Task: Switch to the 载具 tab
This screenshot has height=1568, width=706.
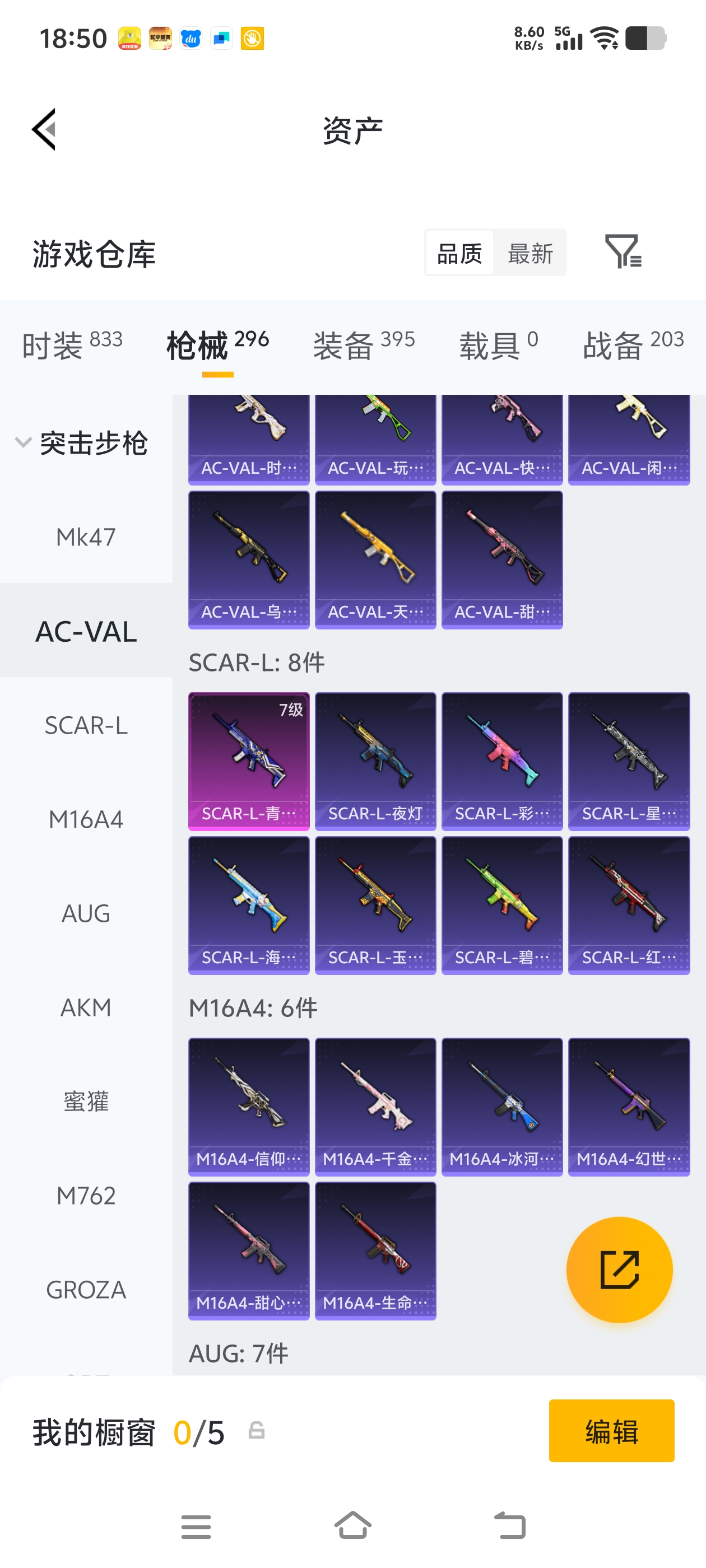Action: pos(498,344)
